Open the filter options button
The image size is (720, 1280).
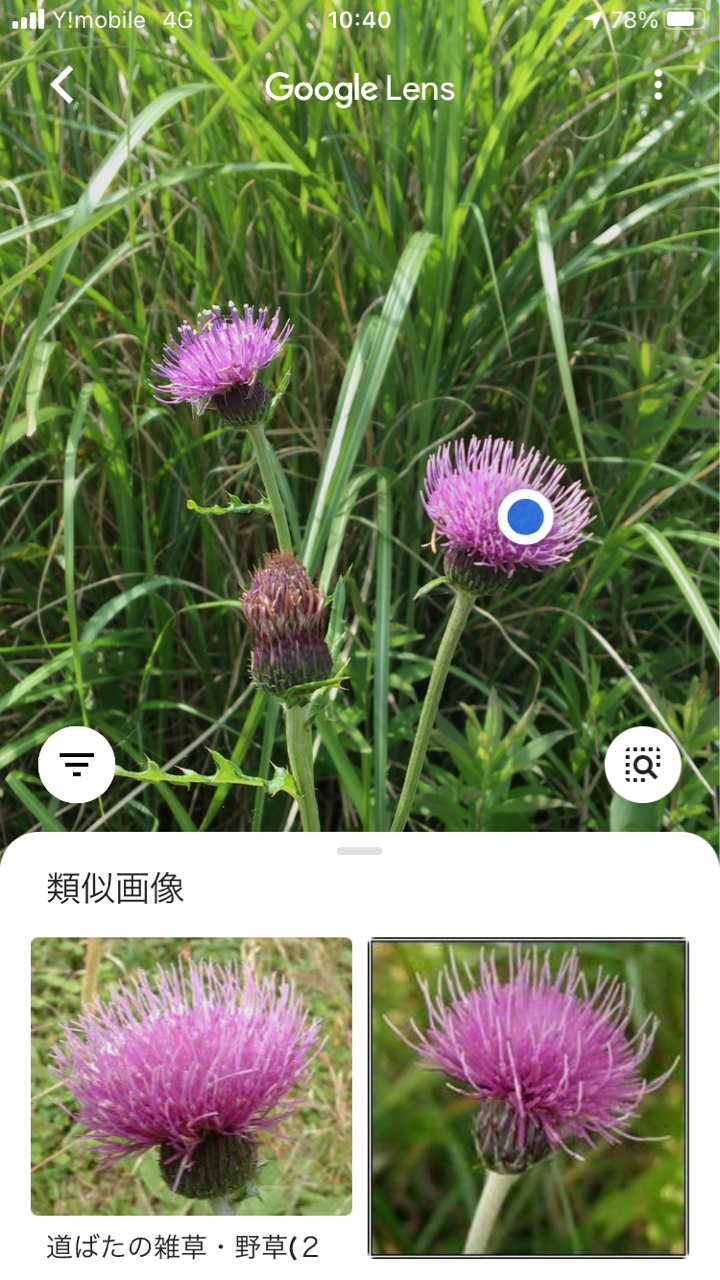coord(77,765)
